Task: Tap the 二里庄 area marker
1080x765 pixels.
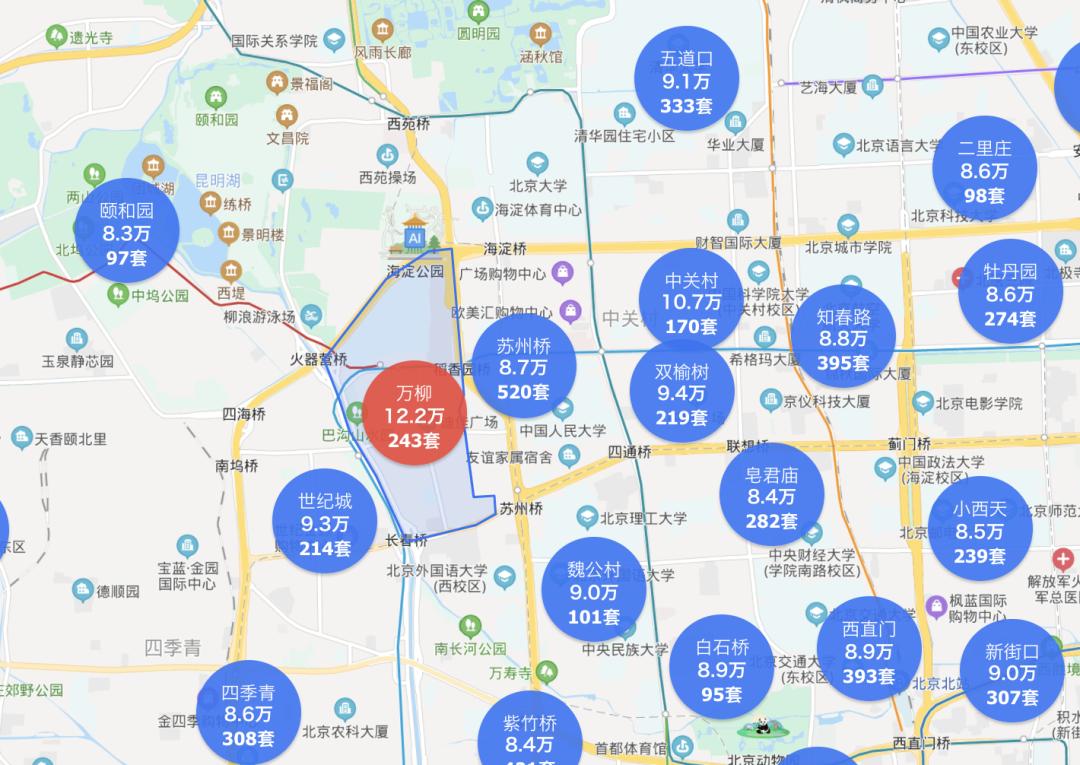Action: point(984,170)
